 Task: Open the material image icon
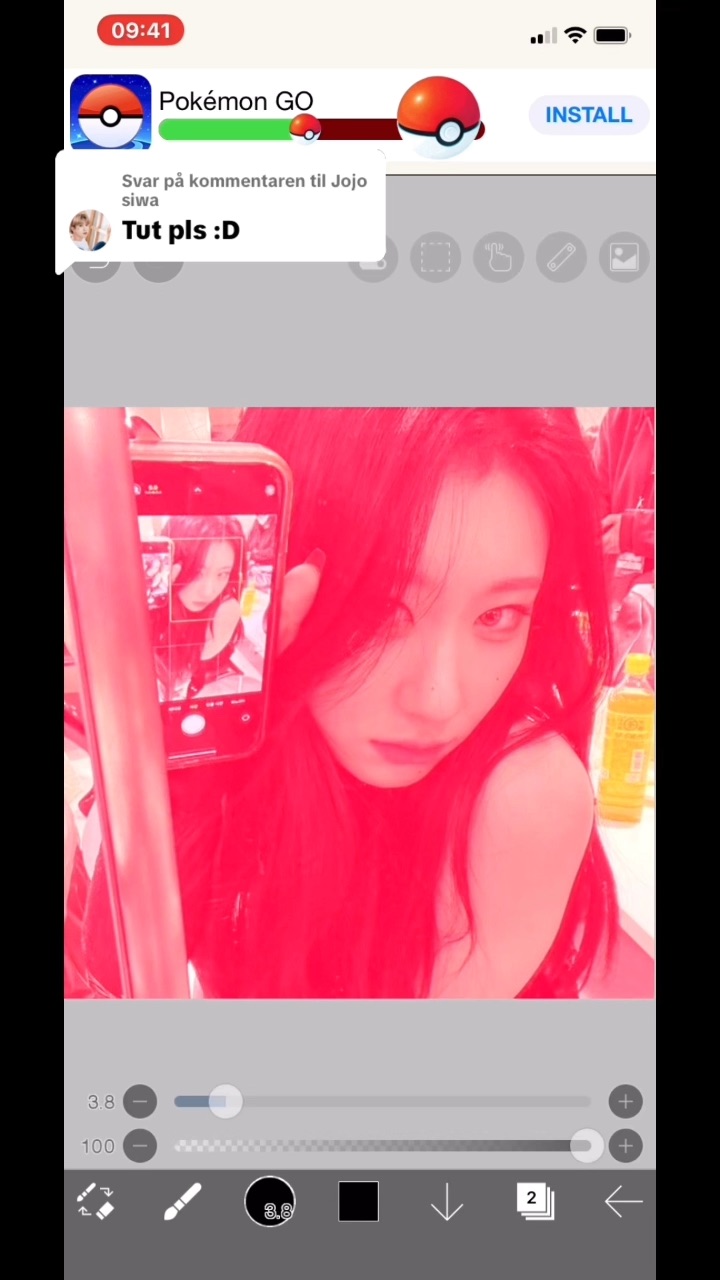pyautogui.click(x=624, y=258)
